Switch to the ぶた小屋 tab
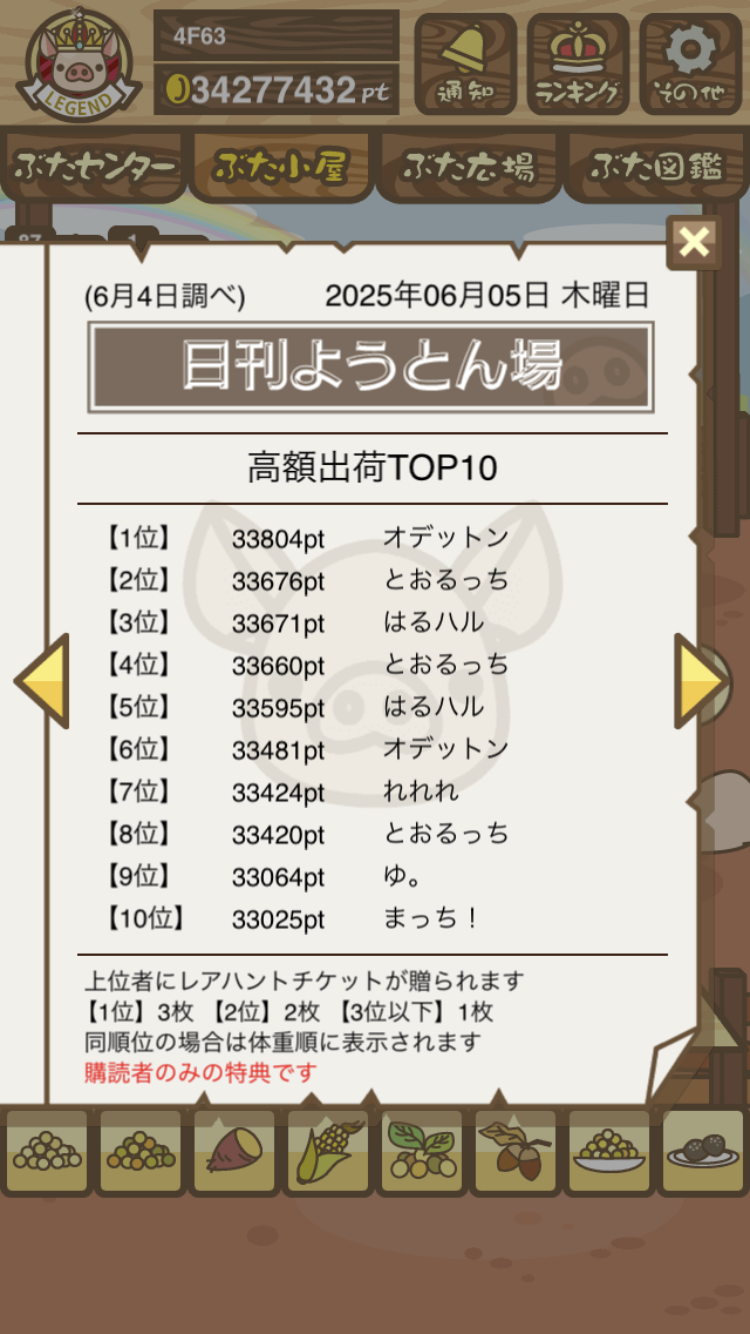The width and height of the screenshot is (750, 1334). [x=280, y=167]
